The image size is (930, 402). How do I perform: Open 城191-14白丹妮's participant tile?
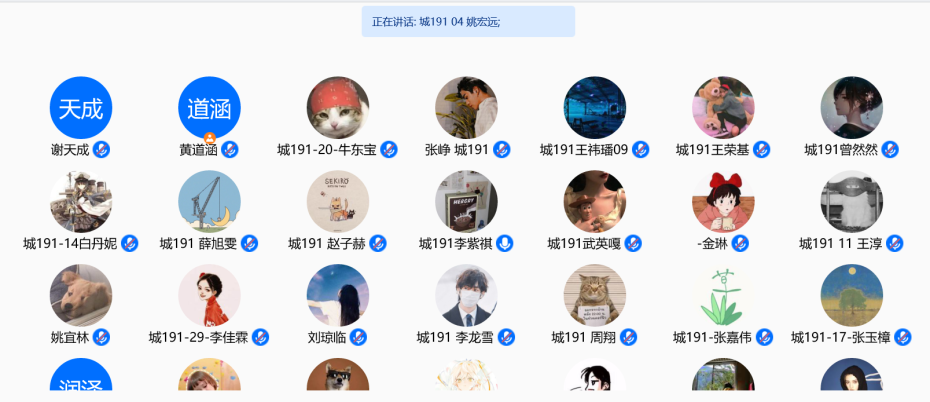[x=81, y=202]
